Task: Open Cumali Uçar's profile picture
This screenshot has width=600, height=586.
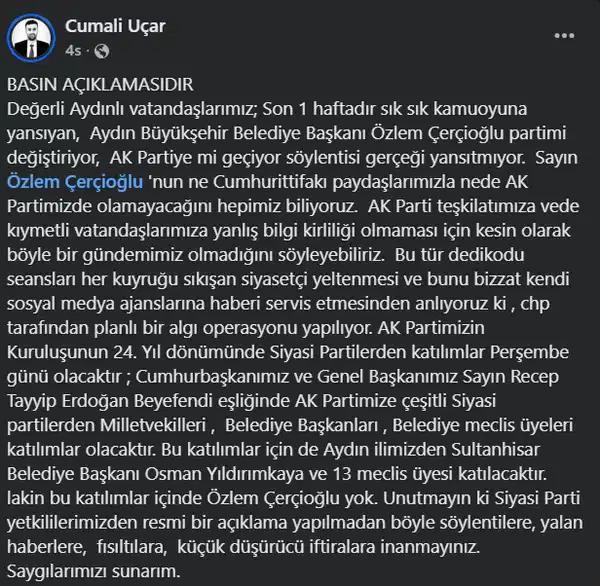Action: (31, 38)
